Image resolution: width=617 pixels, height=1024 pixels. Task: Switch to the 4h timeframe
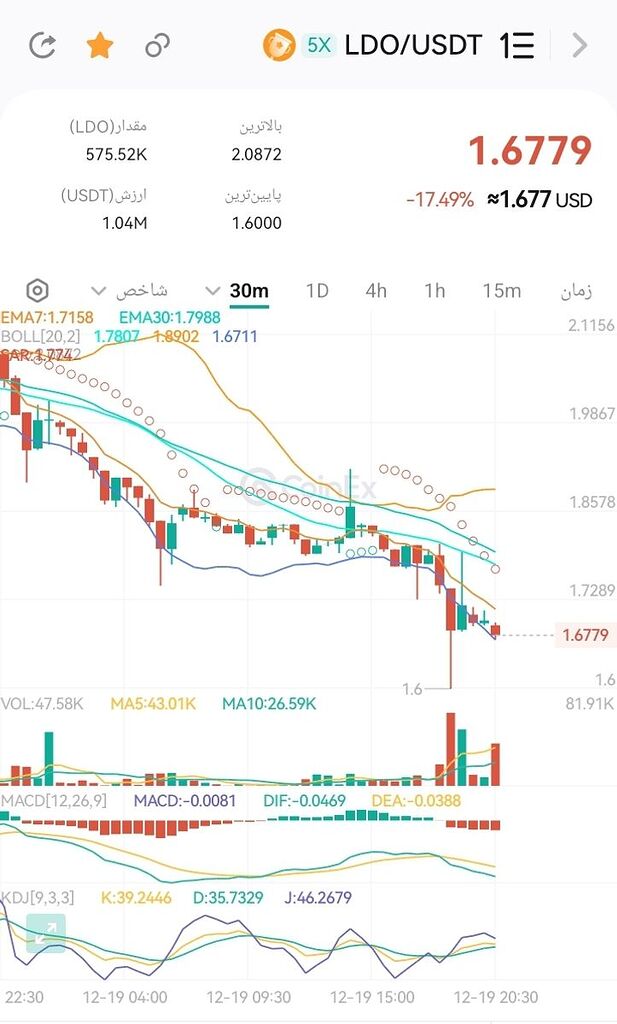(x=376, y=291)
